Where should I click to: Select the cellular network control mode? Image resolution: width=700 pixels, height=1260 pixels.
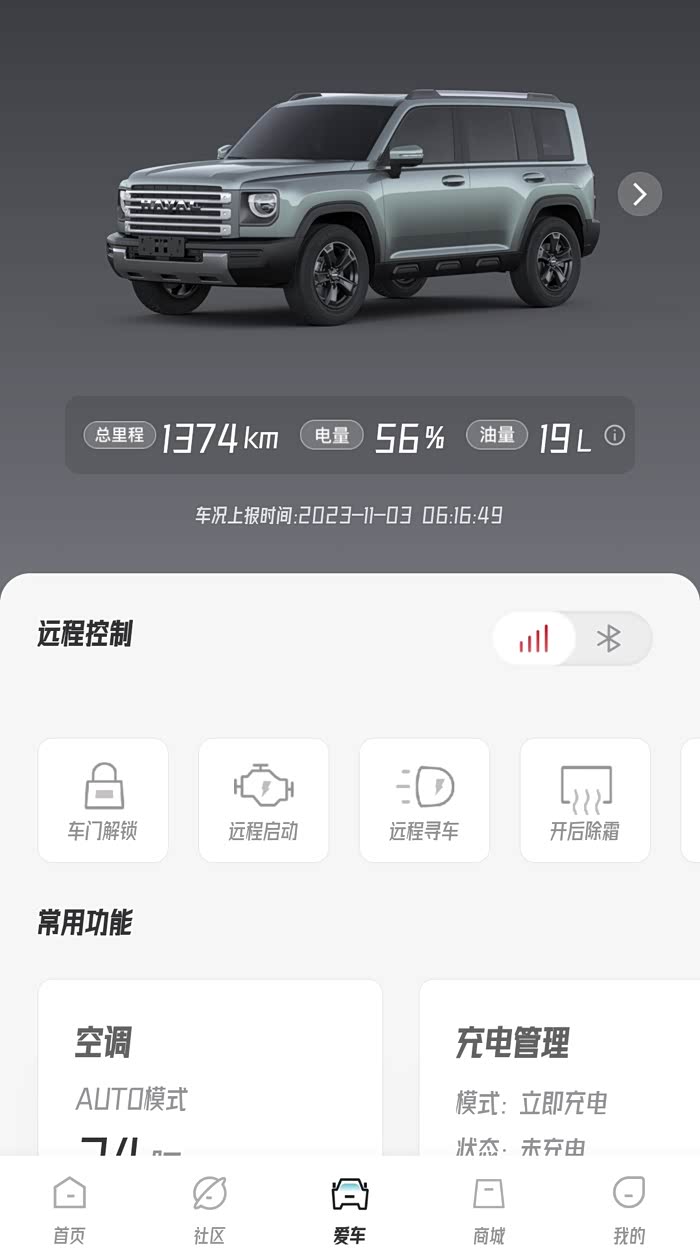click(x=534, y=638)
